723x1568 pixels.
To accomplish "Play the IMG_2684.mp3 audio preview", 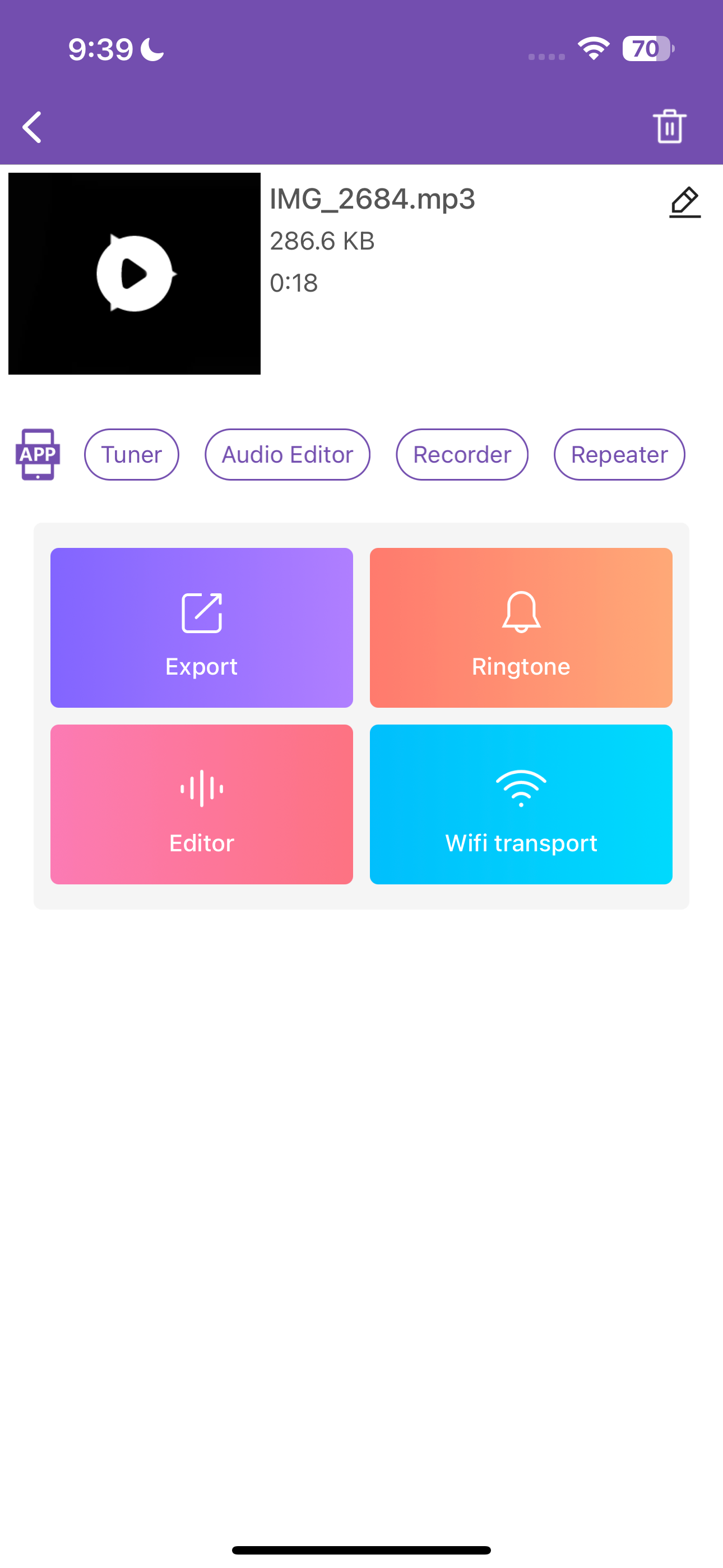I will pyautogui.click(x=135, y=274).
